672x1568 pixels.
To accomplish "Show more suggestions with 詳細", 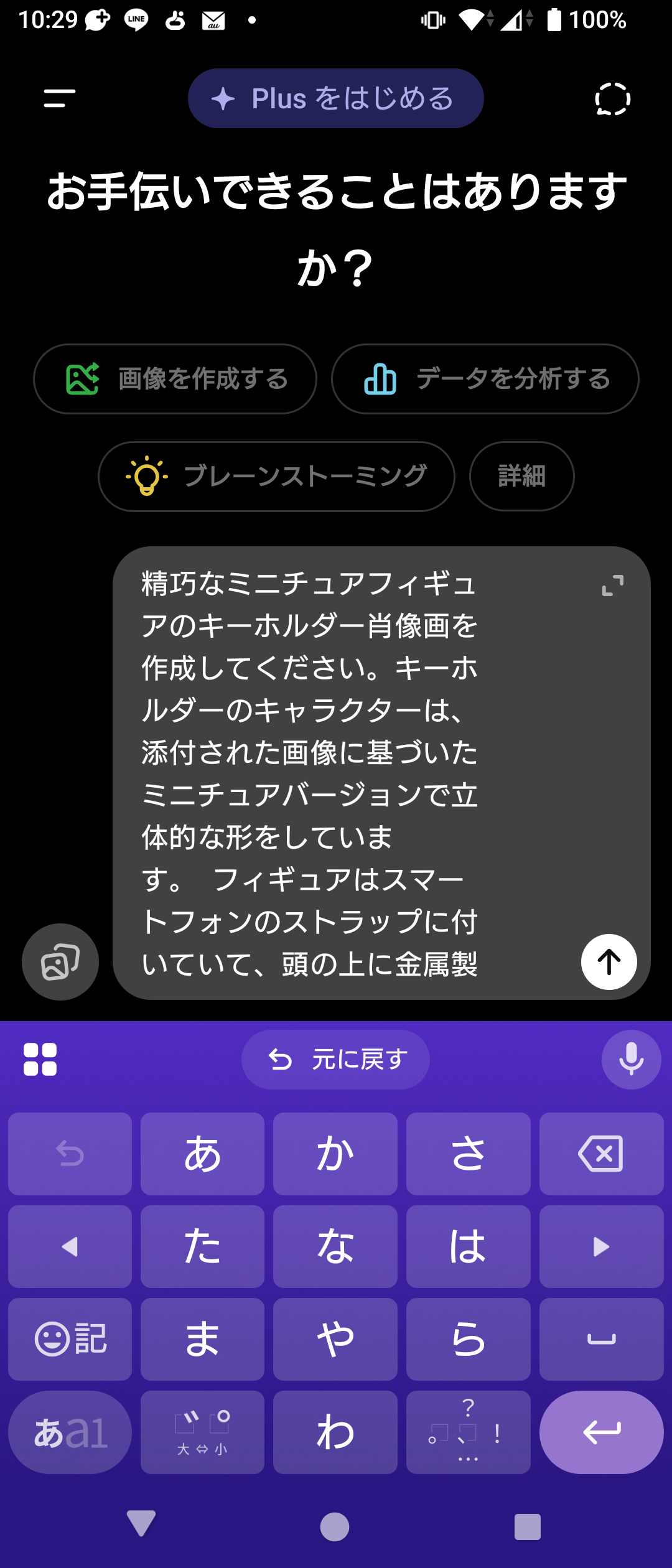I will [521, 477].
